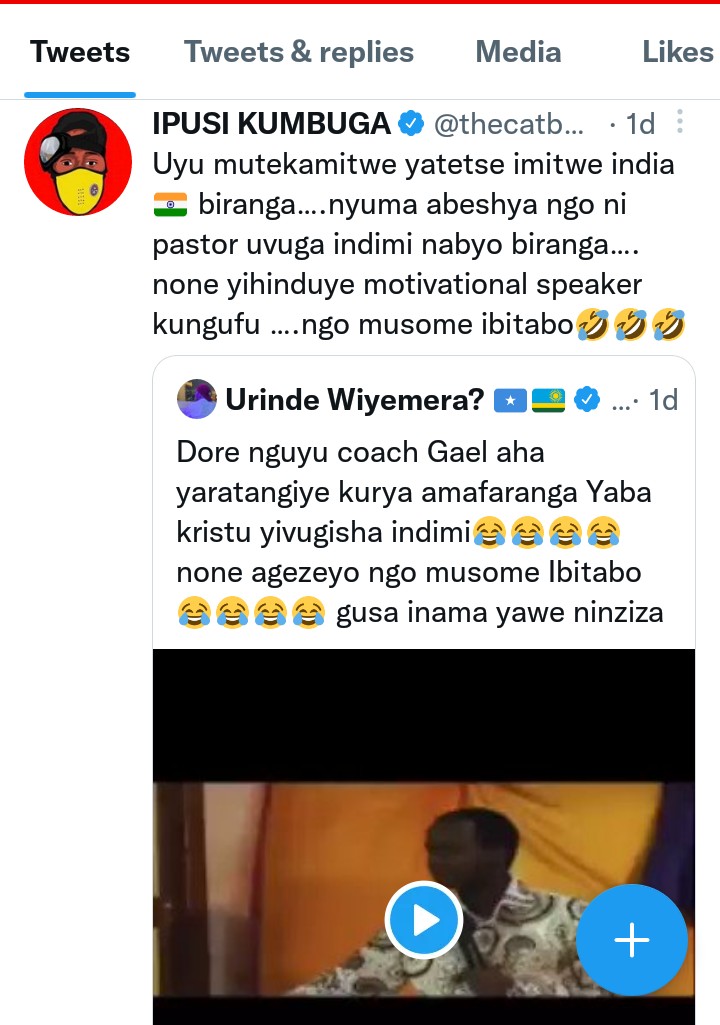The image size is (720, 1025).
Task: Play the video in the quoted tweet
Action: (x=424, y=919)
